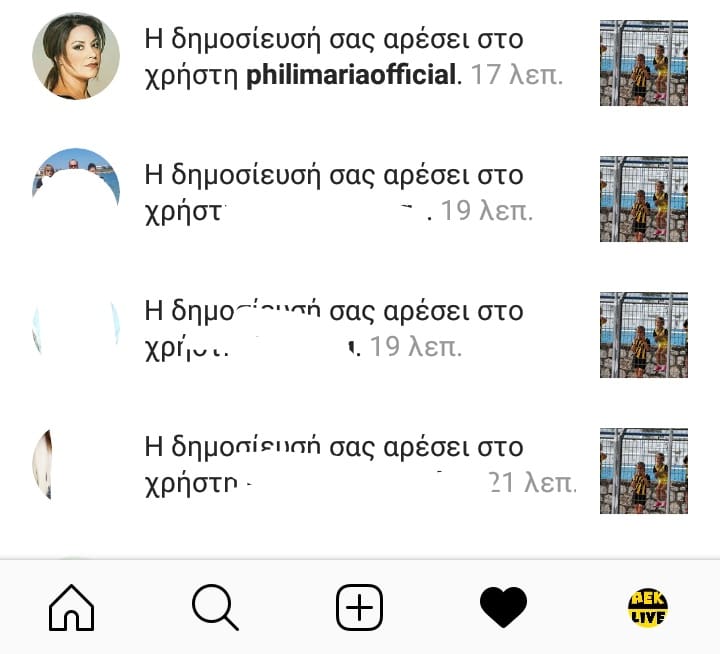The height and width of the screenshot is (654, 720).
Task: Open the activity heart tab
Action: click(503, 607)
